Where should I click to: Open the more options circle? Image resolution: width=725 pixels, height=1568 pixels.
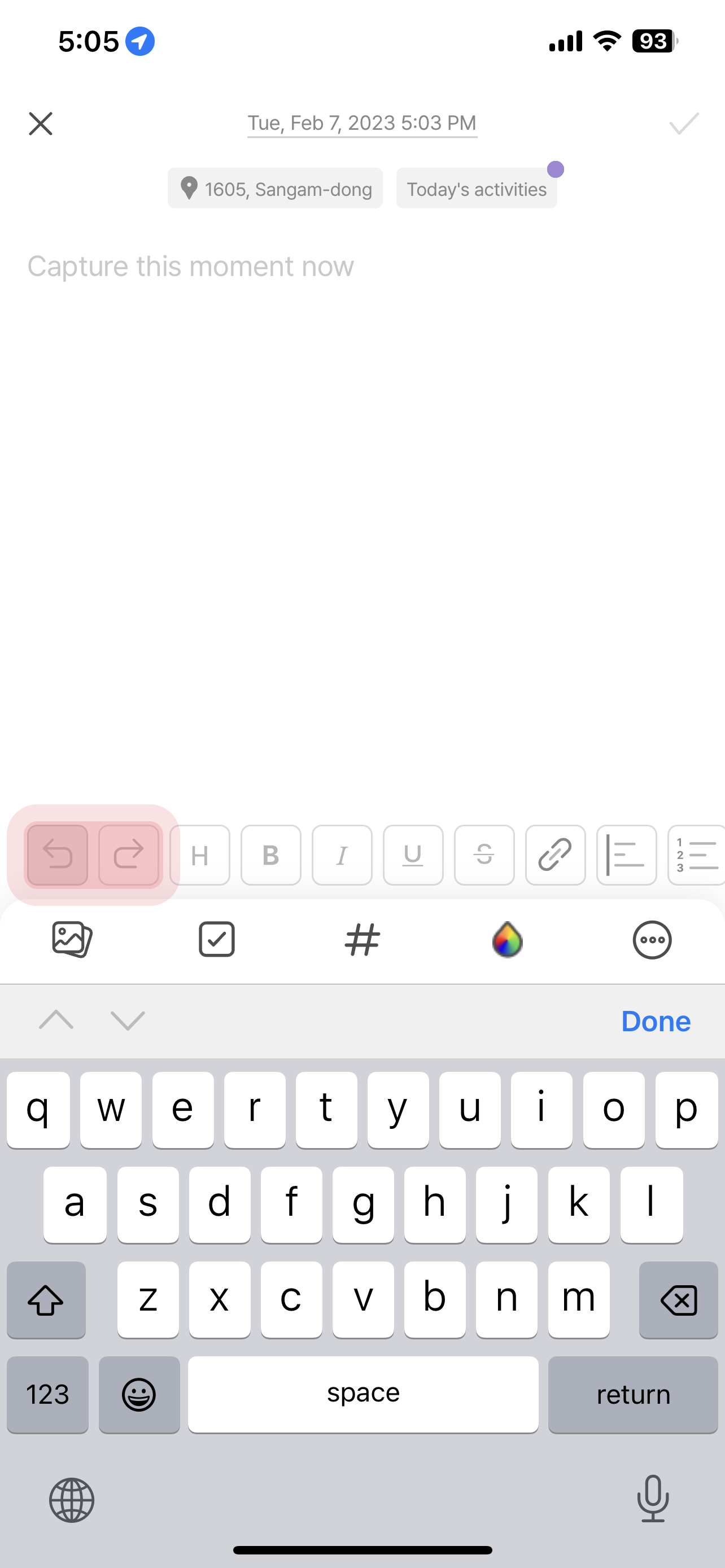[652, 939]
